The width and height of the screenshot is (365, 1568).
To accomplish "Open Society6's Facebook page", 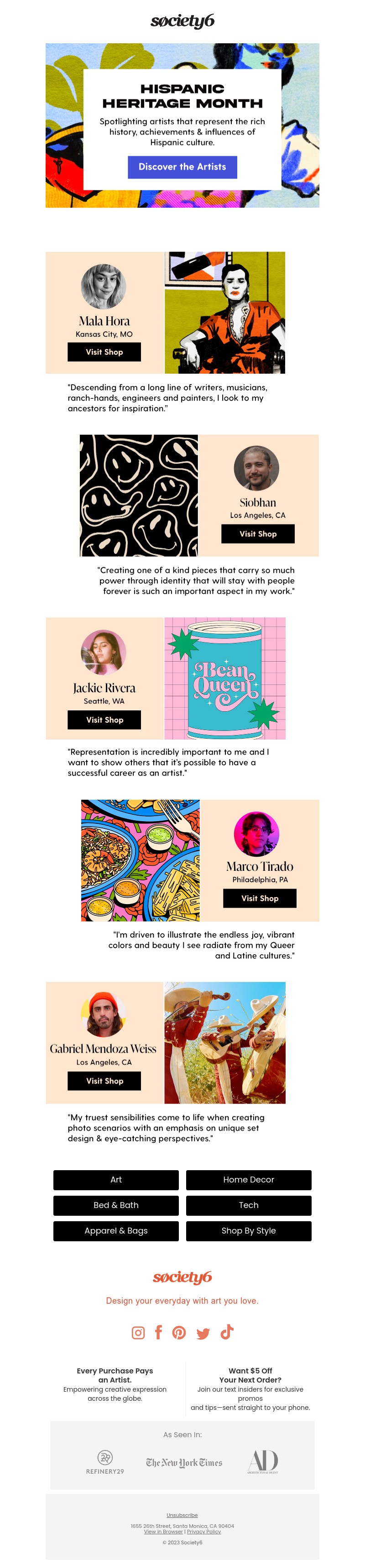I will pyautogui.click(x=158, y=1332).
